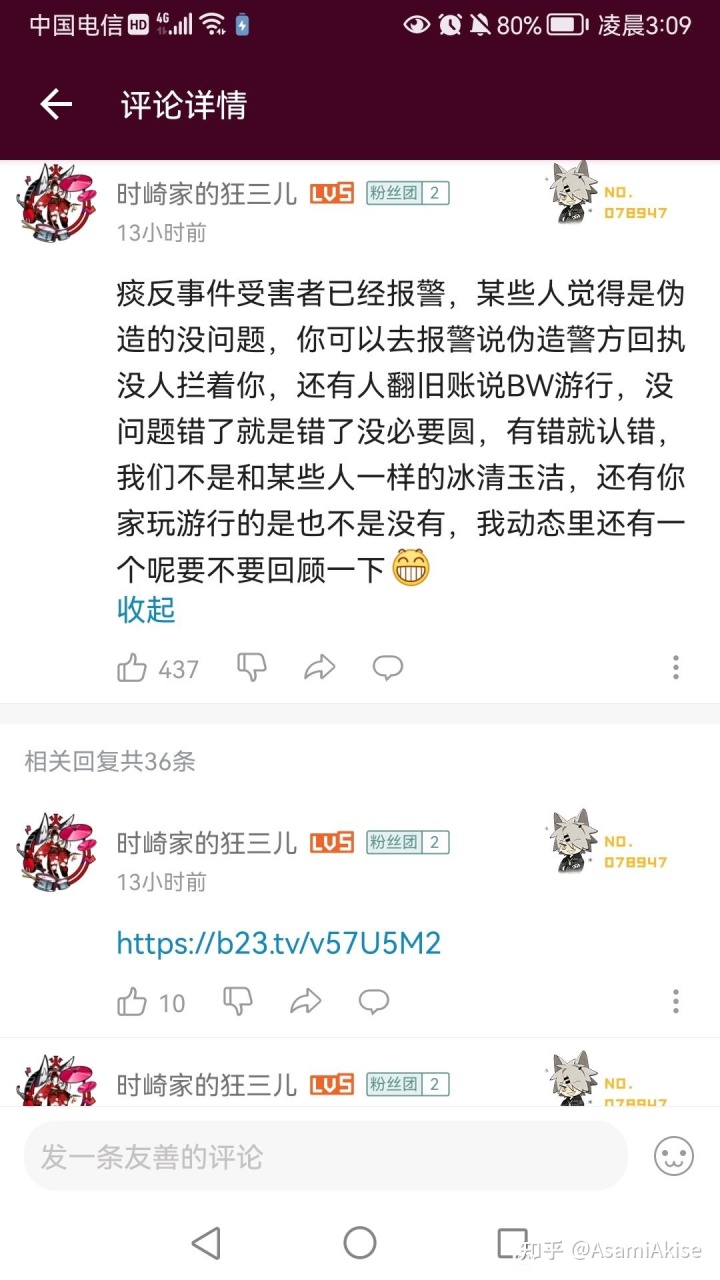
Task: Tap the 发一条友善的评论 input field
Action: pos(325,1156)
